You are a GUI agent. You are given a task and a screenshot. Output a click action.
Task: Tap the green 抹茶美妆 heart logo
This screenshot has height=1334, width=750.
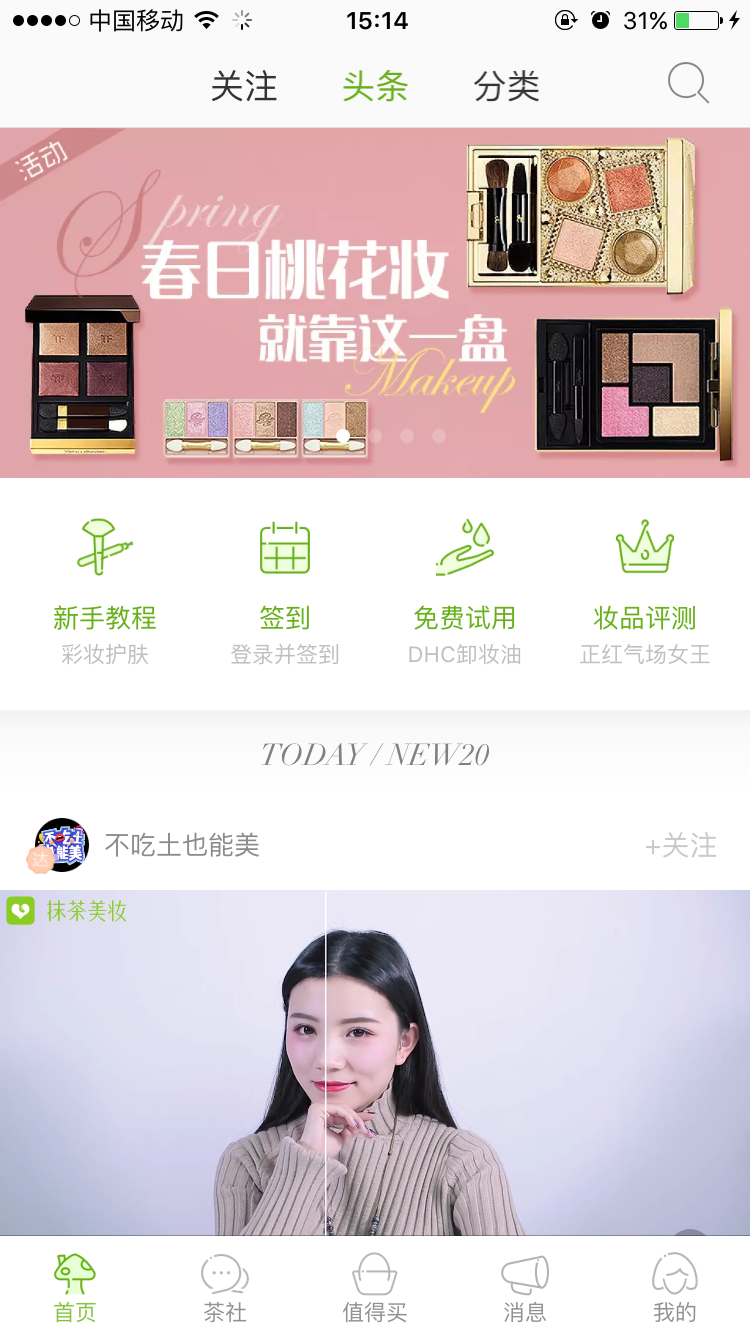click(22, 911)
